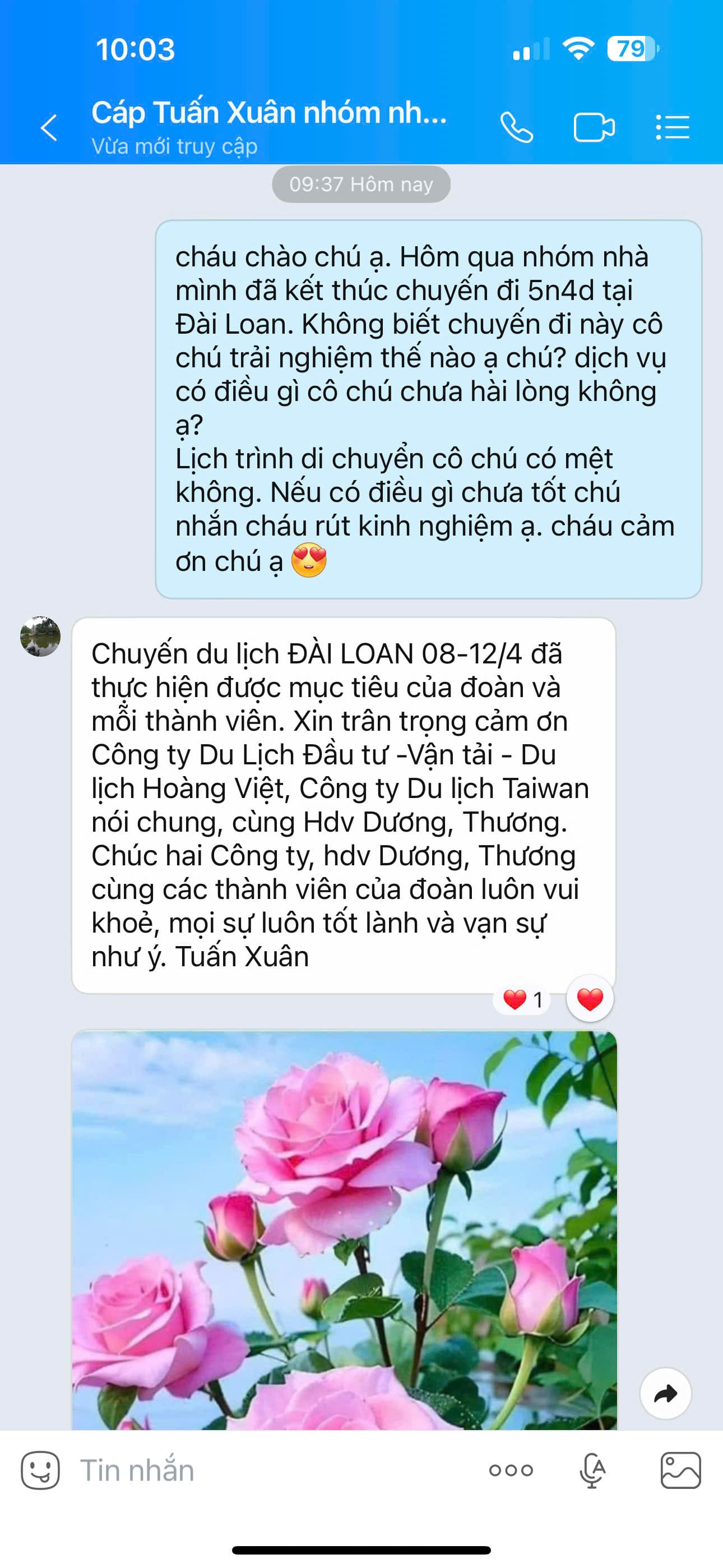723x1568 pixels.
Task: Forward the pink roses photo
Action: [x=665, y=1393]
